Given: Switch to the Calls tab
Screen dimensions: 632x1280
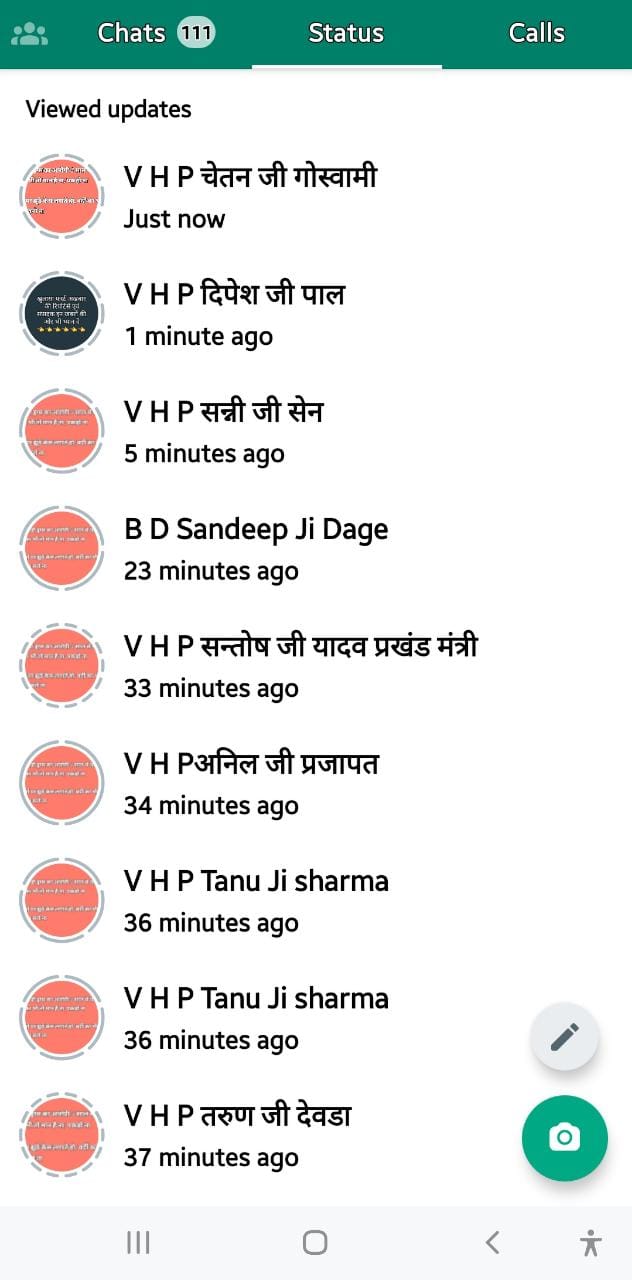Looking at the screenshot, I should 536,33.
